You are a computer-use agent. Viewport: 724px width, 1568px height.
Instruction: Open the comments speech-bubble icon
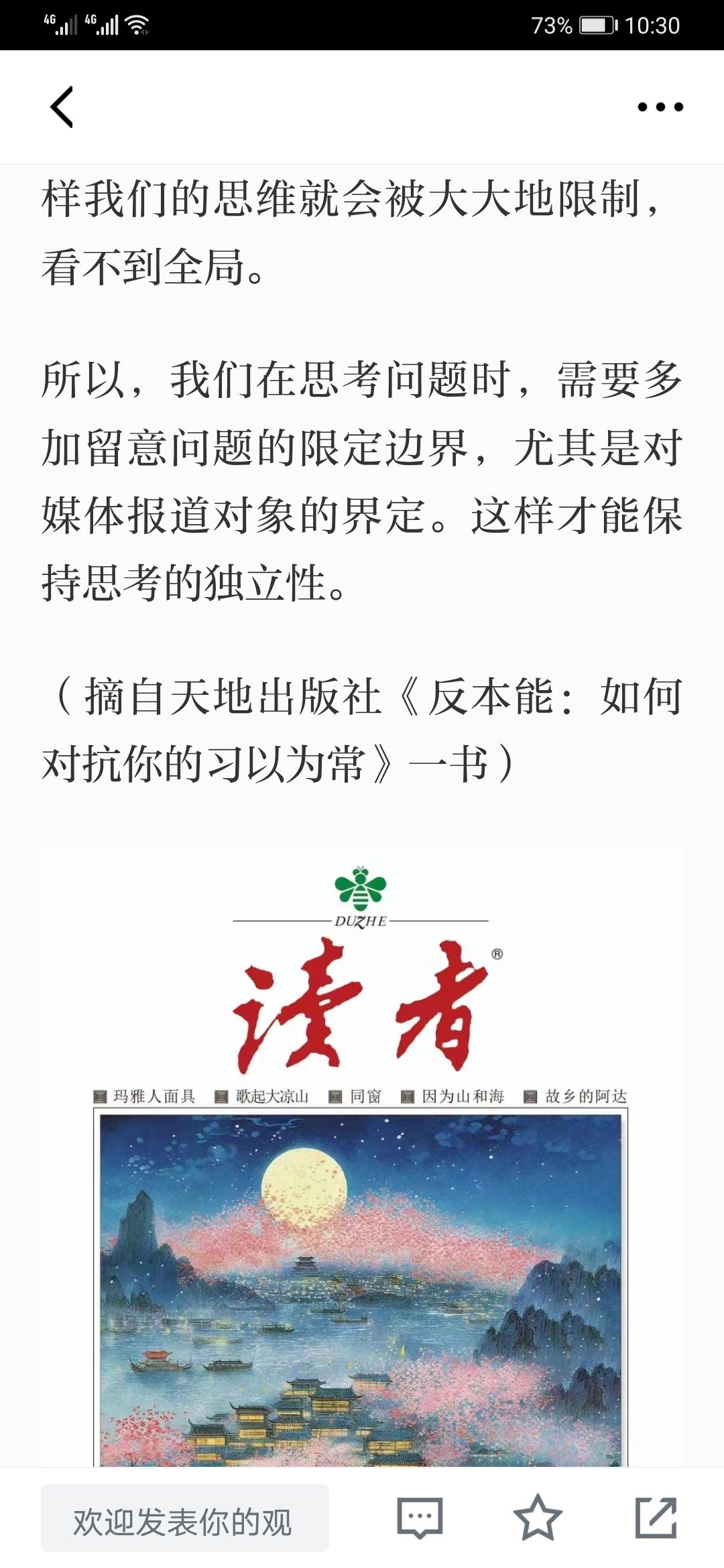(x=420, y=1518)
